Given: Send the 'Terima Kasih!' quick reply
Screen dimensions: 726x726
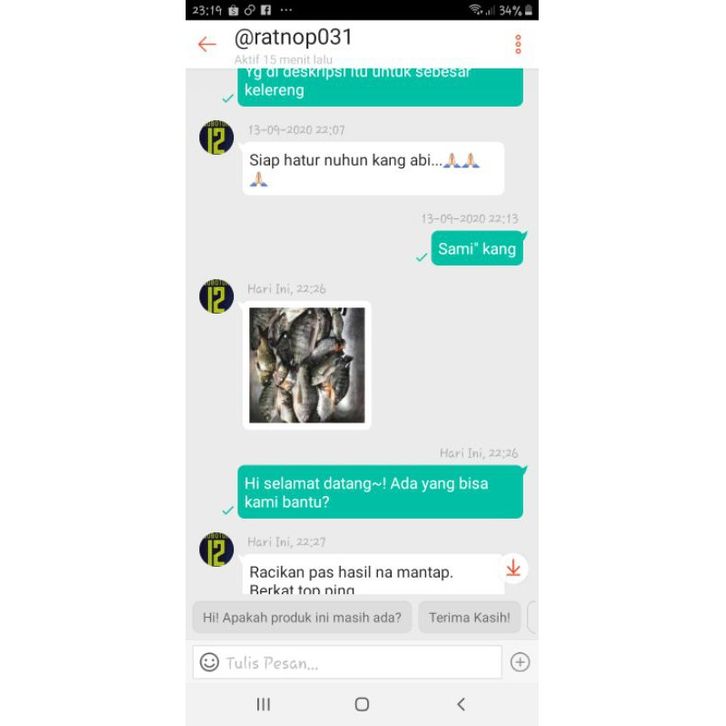Looking at the screenshot, I should click(469, 617).
